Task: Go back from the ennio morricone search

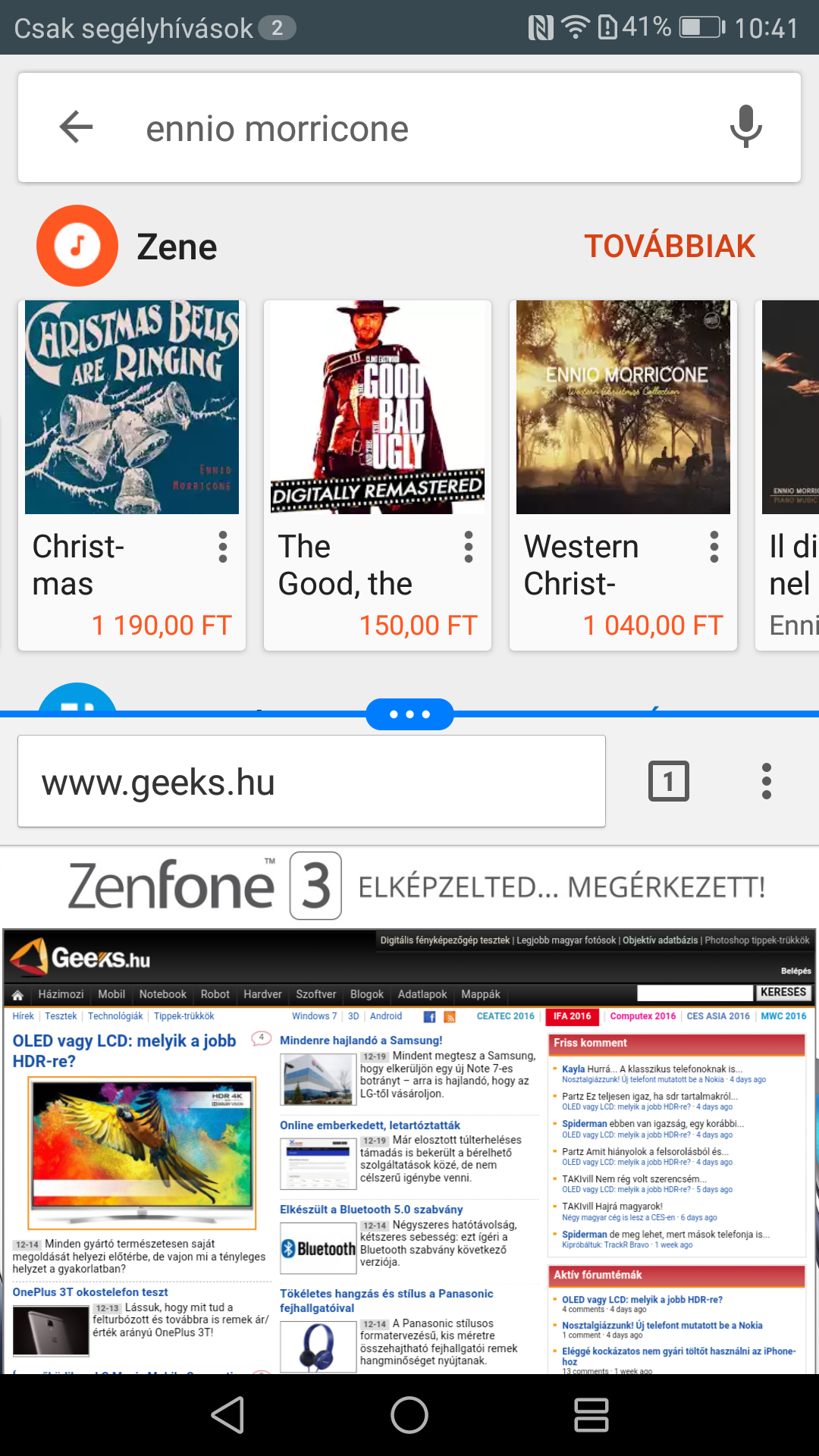Action: click(76, 127)
